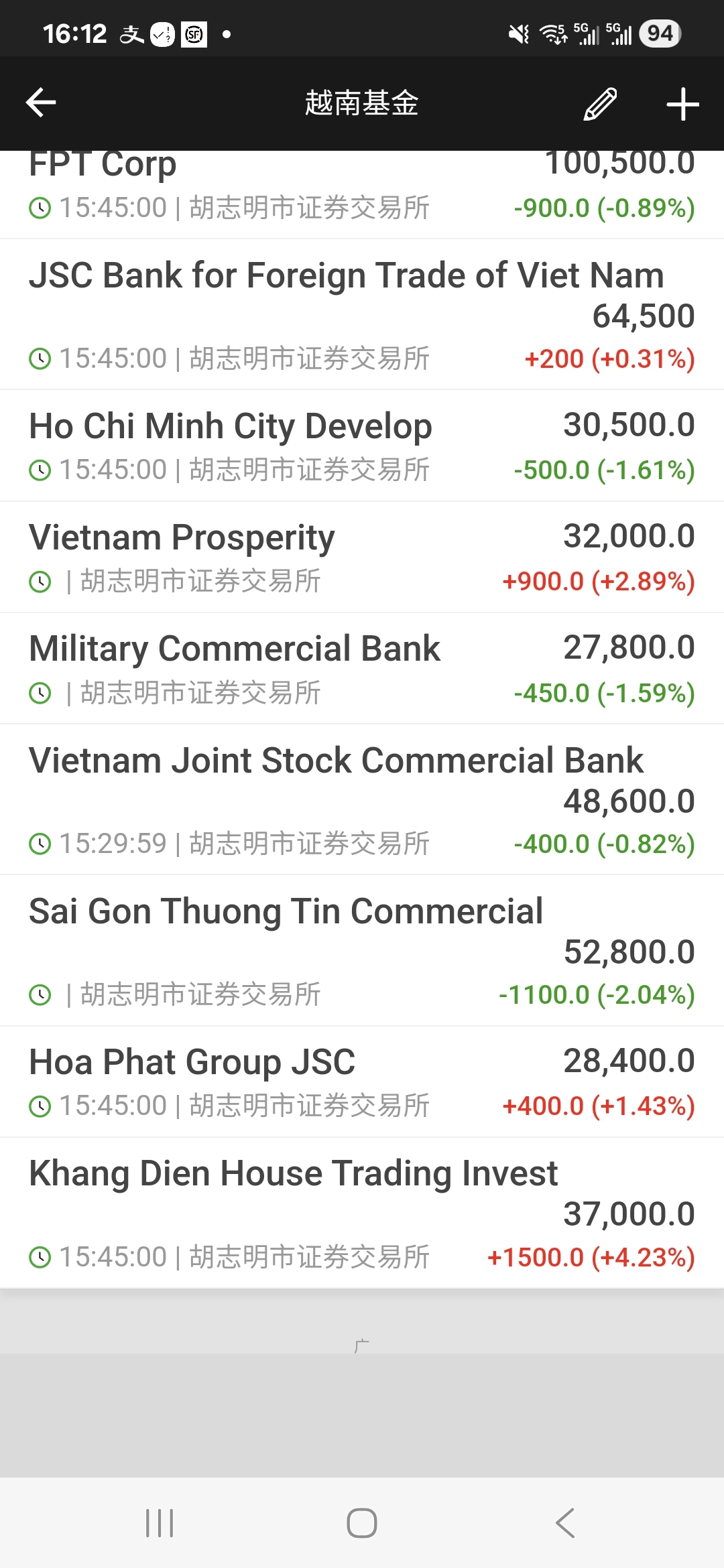View Vietnam Joint Stock Commercial Bank
This screenshot has width=724, height=1568.
coord(362,799)
